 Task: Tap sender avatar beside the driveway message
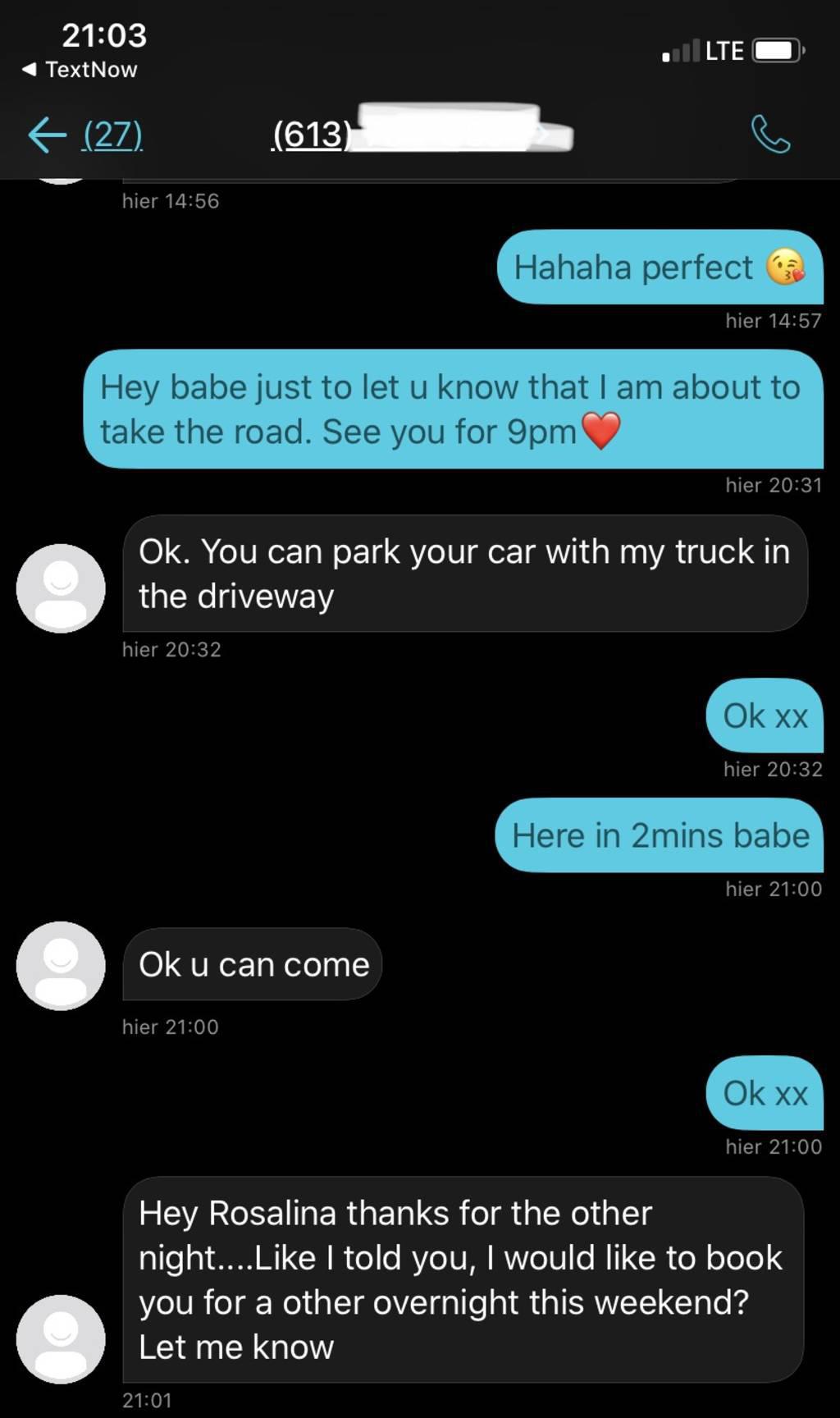(x=61, y=588)
